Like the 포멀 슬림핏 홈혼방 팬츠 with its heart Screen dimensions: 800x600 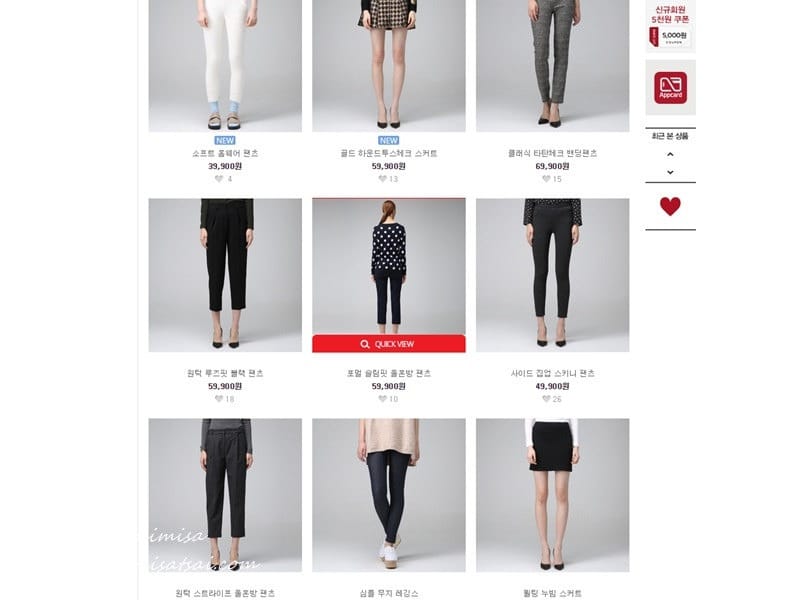point(381,399)
